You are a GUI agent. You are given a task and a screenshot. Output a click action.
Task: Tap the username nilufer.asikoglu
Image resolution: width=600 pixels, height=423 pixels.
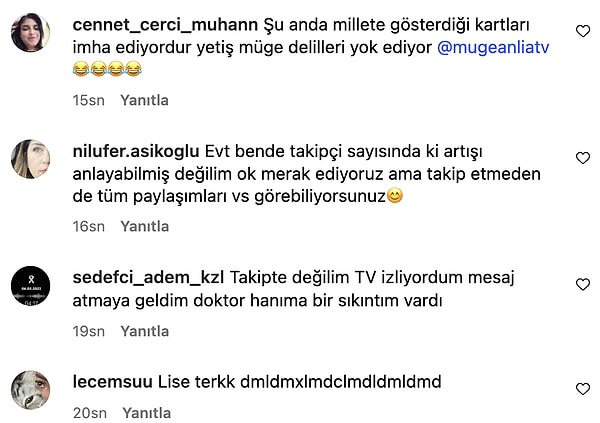[136, 151]
